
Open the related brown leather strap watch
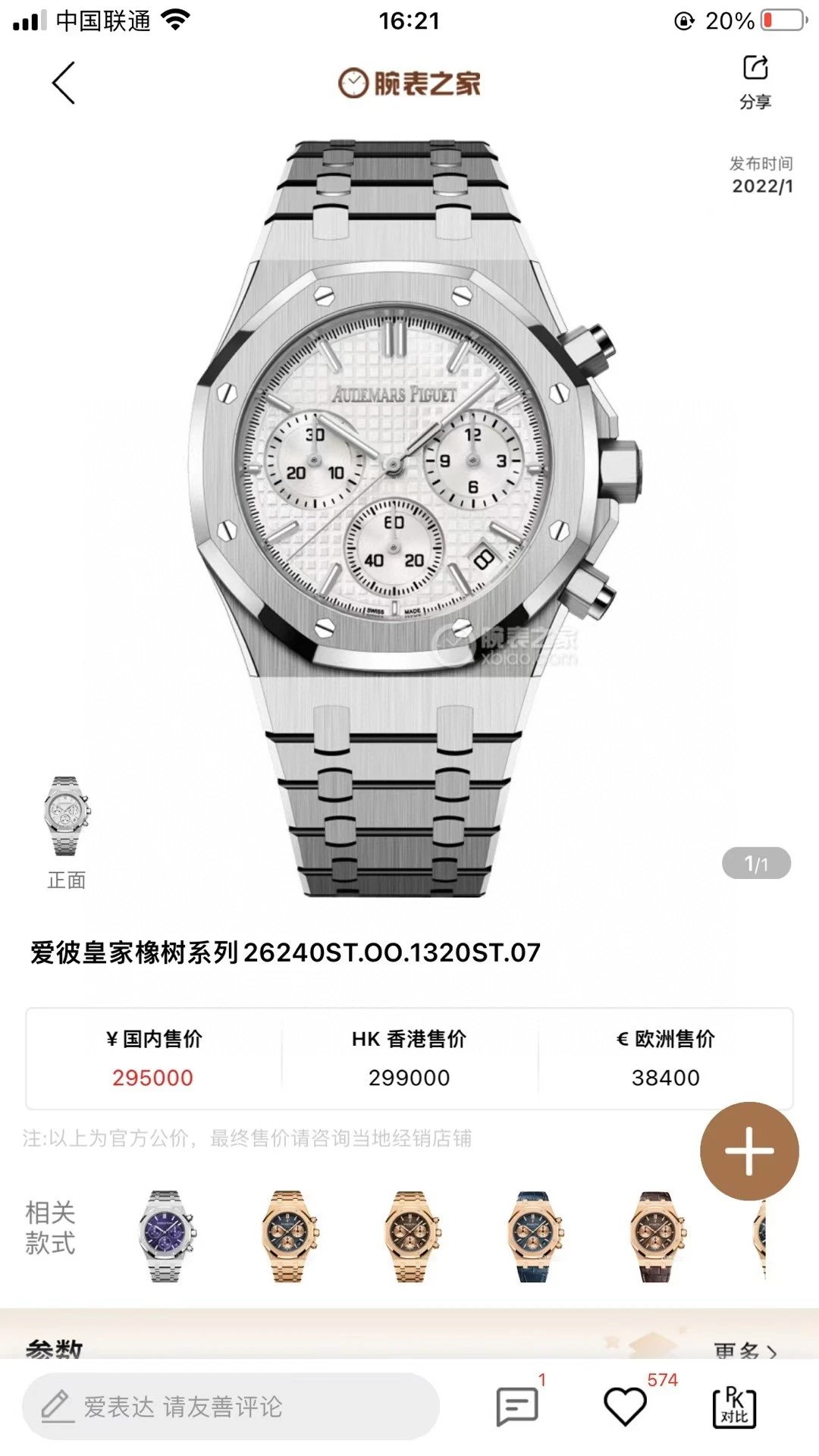click(656, 1236)
